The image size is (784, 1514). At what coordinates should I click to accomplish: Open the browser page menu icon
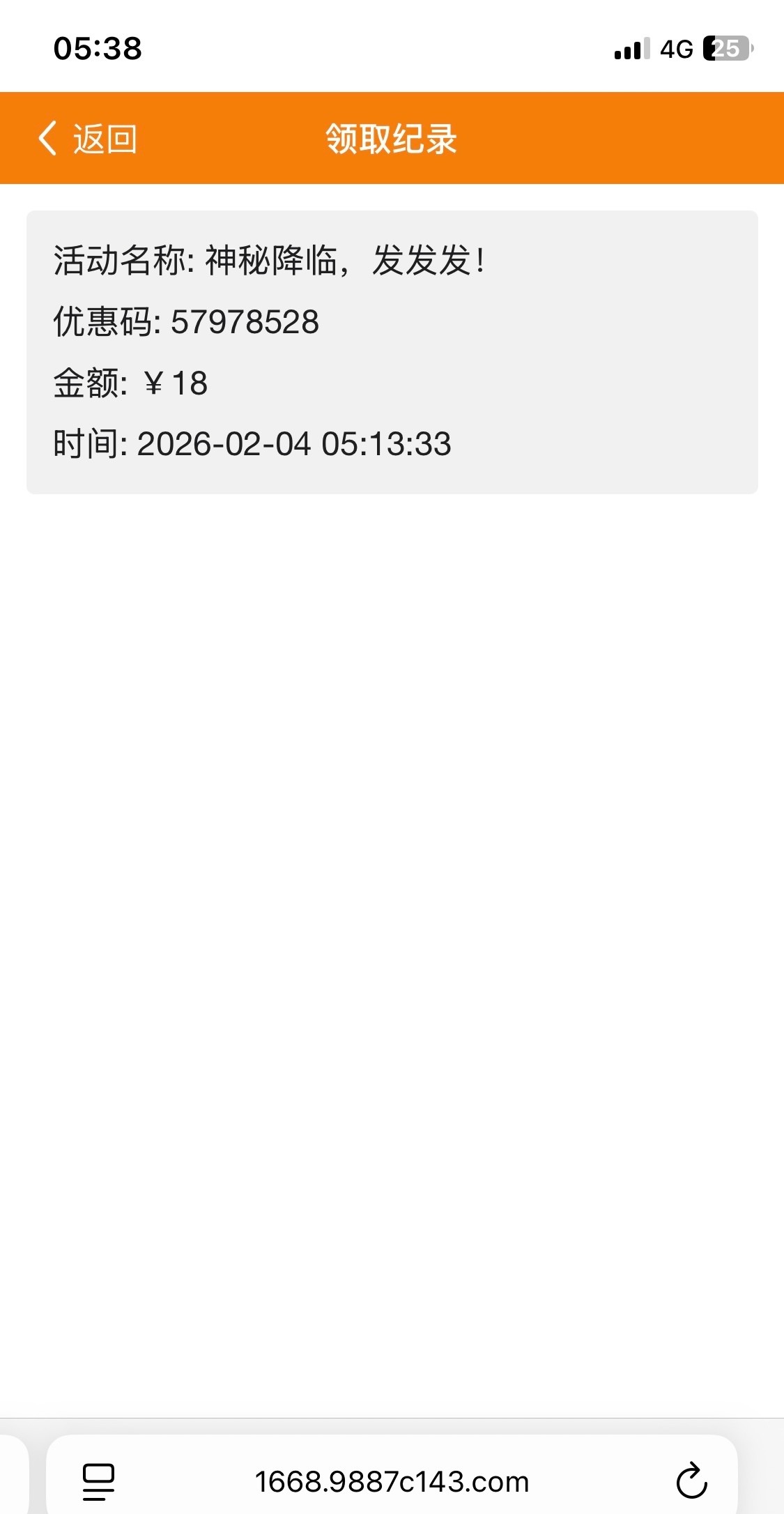point(98,1481)
